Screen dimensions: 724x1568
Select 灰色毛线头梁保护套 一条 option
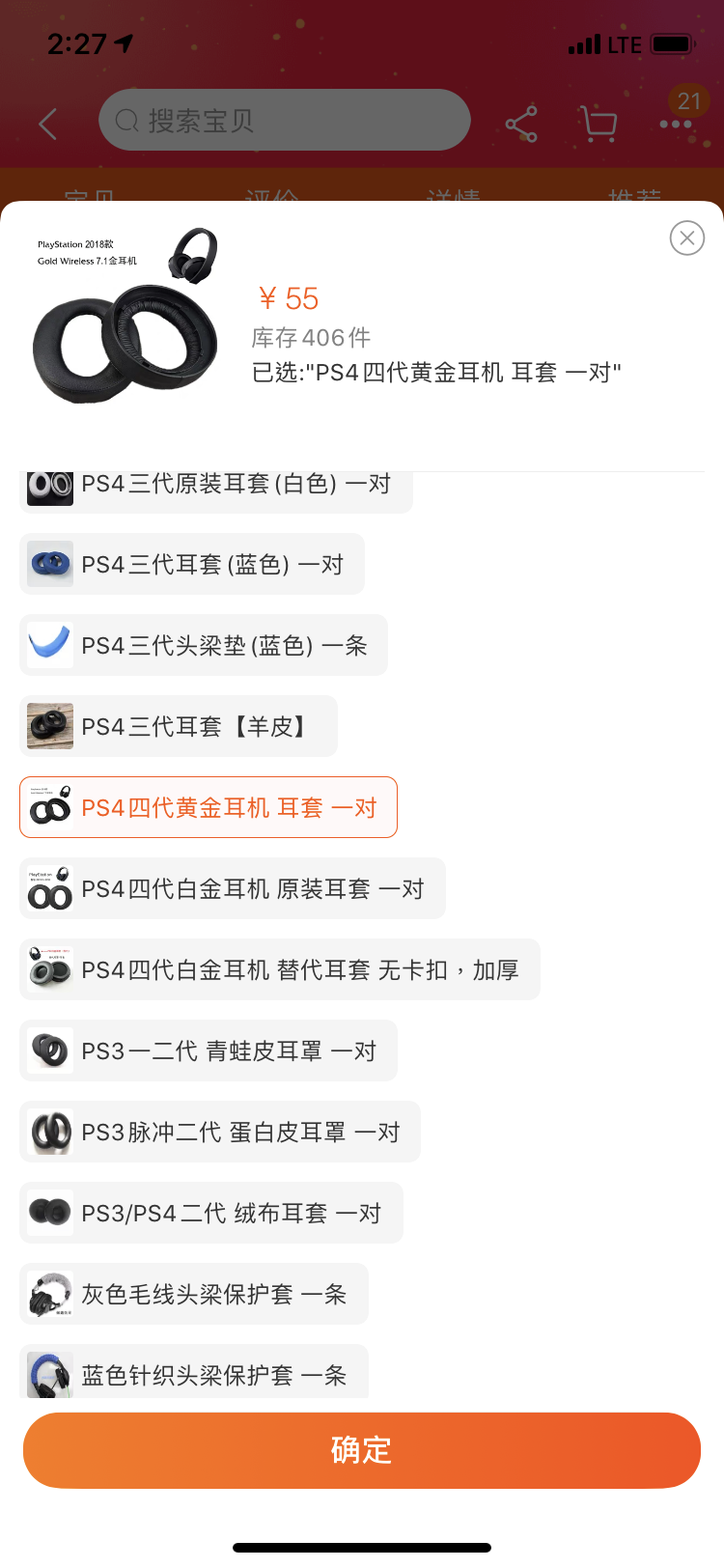pyautogui.click(x=194, y=1294)
